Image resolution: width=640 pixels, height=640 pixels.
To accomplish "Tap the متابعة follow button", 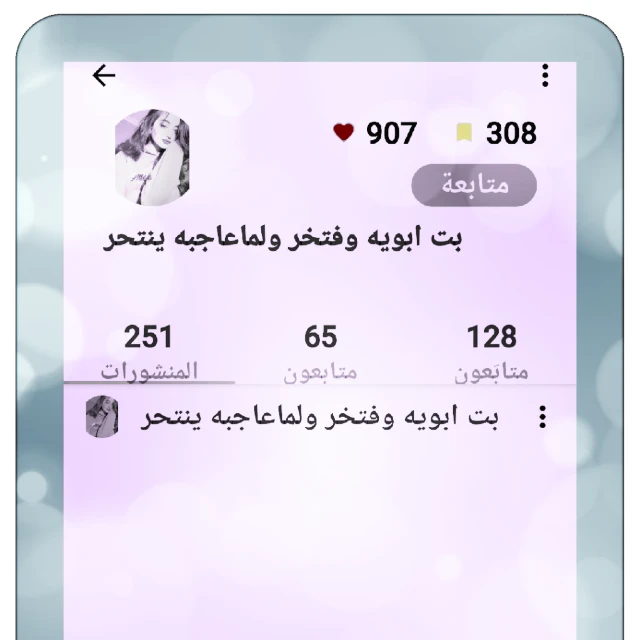I will click(x=474, y=185).
